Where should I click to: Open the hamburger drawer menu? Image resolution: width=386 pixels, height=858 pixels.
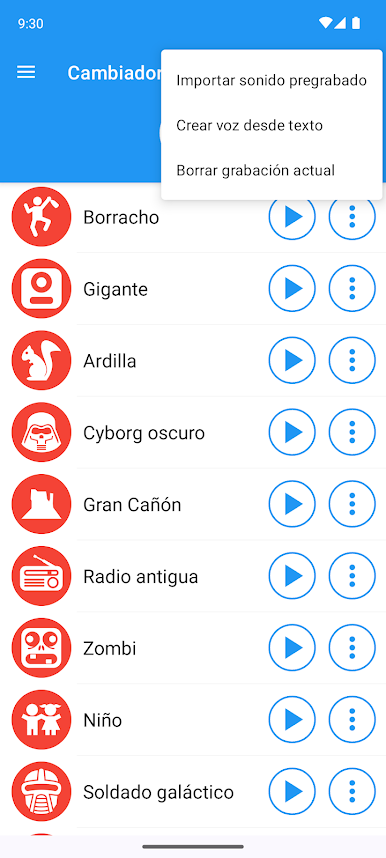[26, 72]
